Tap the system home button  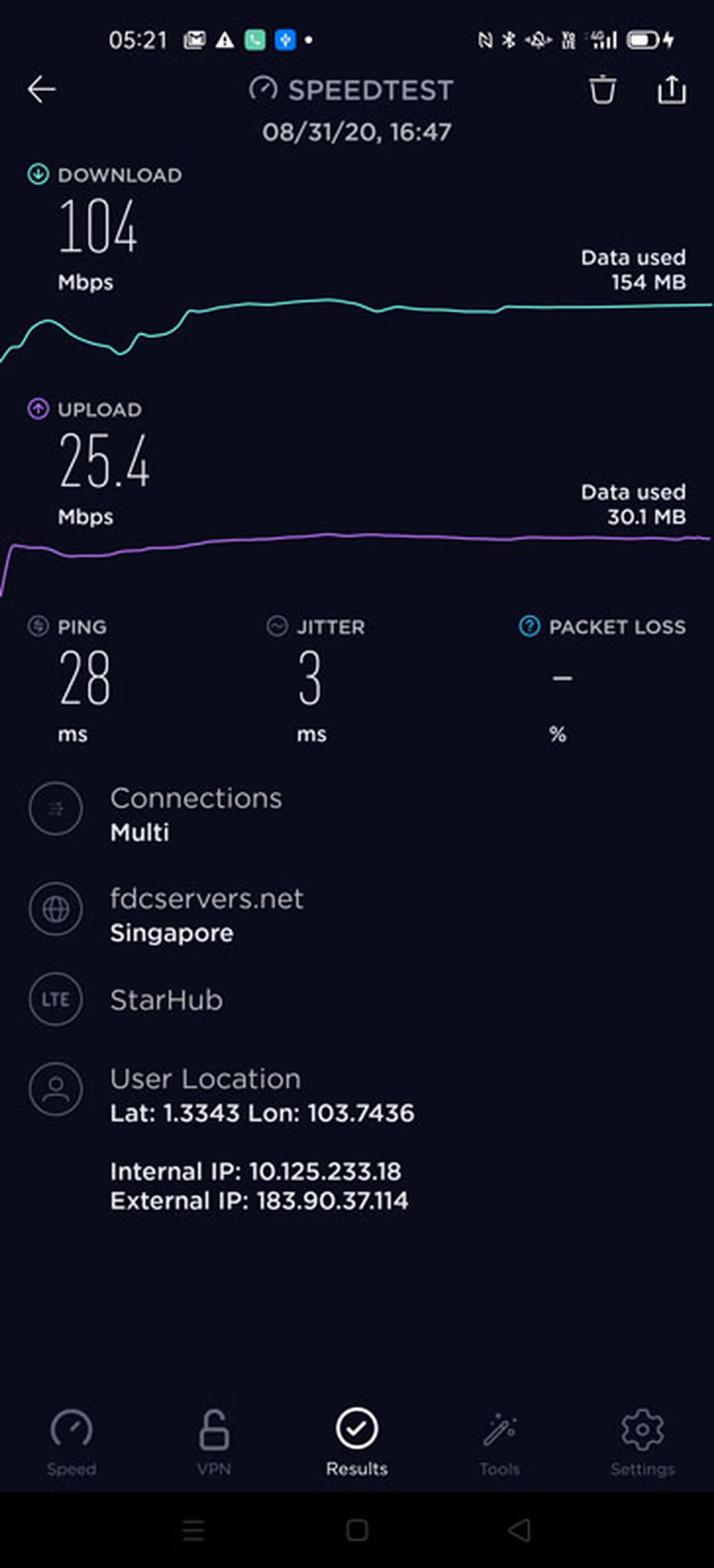tap(357, 1530)
